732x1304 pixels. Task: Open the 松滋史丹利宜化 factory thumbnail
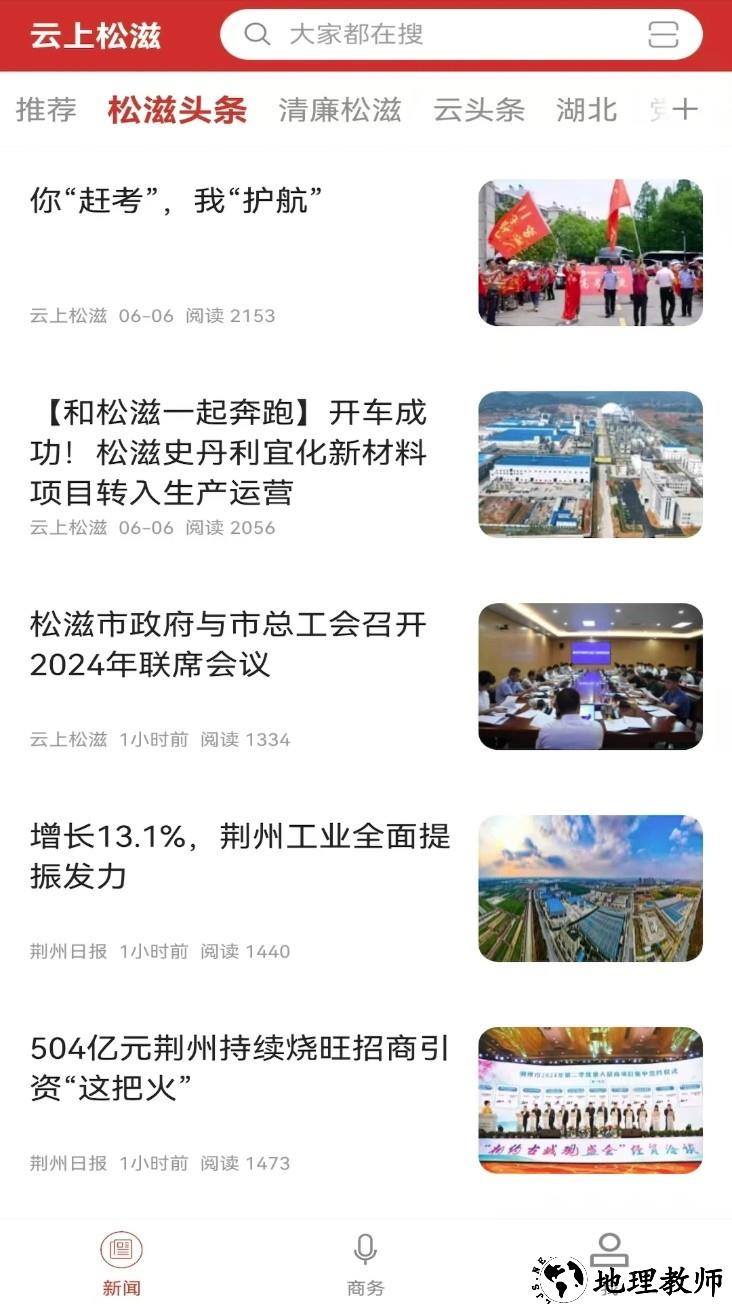click(x=591, y=463)
